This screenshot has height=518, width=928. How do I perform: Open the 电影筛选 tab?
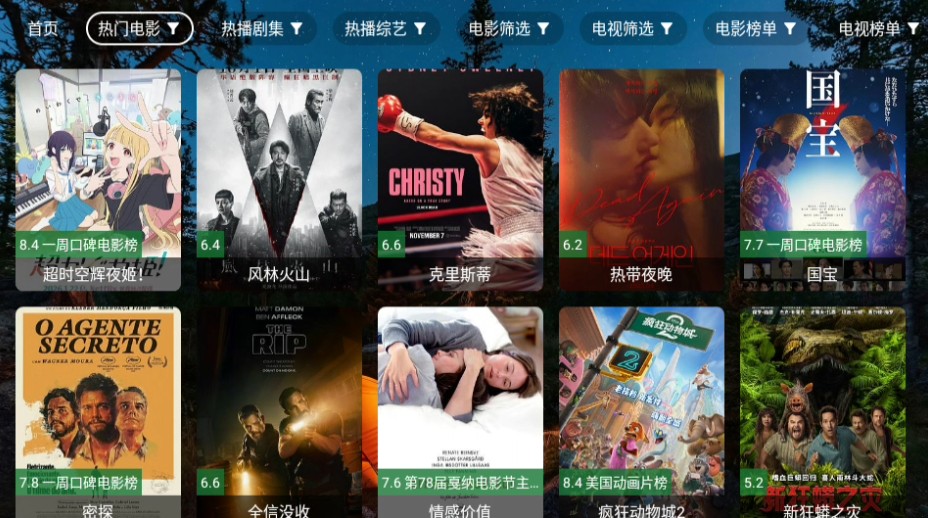coord(509,29)
